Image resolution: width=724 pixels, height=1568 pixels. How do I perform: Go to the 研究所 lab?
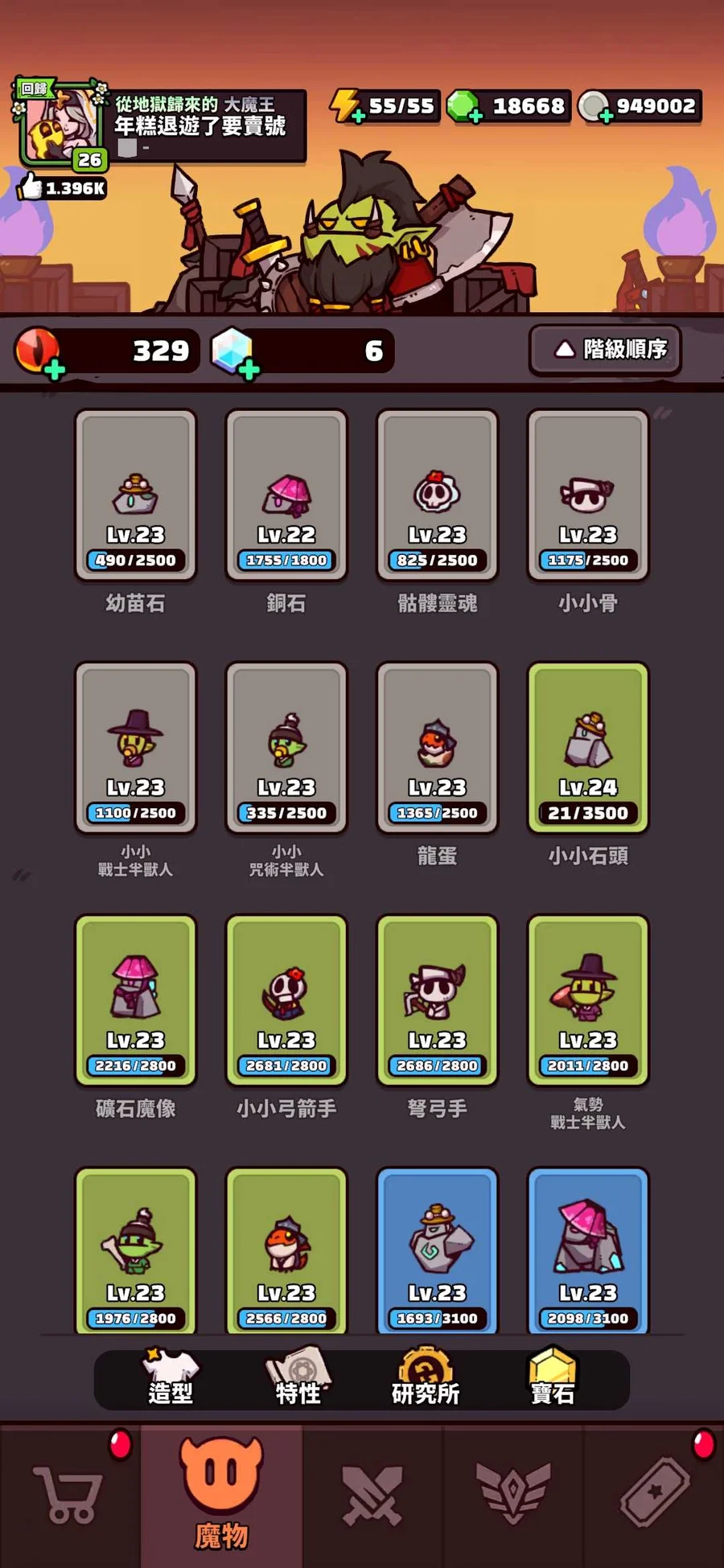pos(426,1378)
